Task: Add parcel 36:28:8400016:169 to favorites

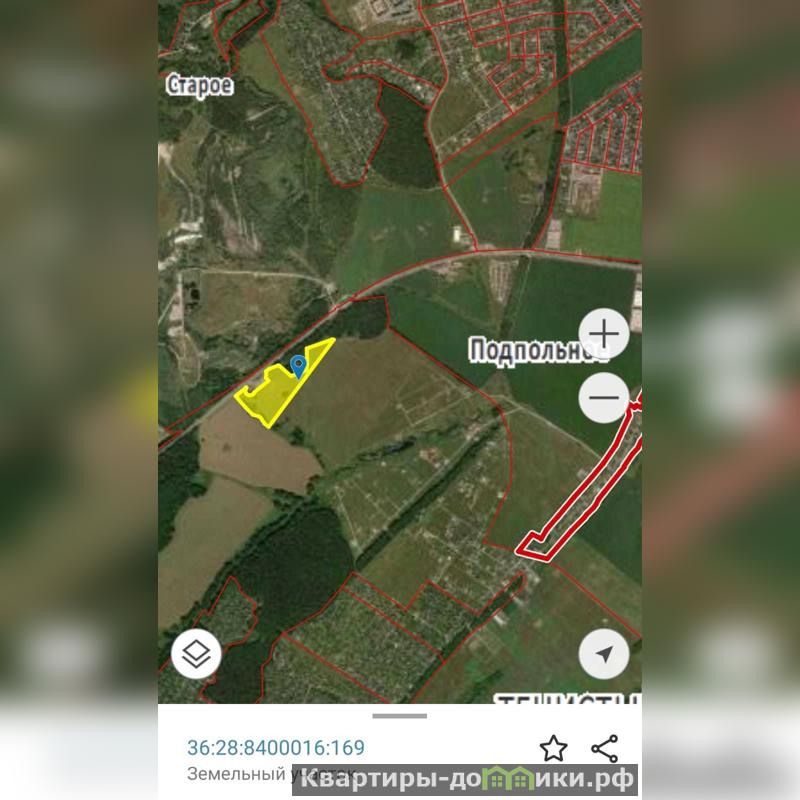Action: coord(553,748)
